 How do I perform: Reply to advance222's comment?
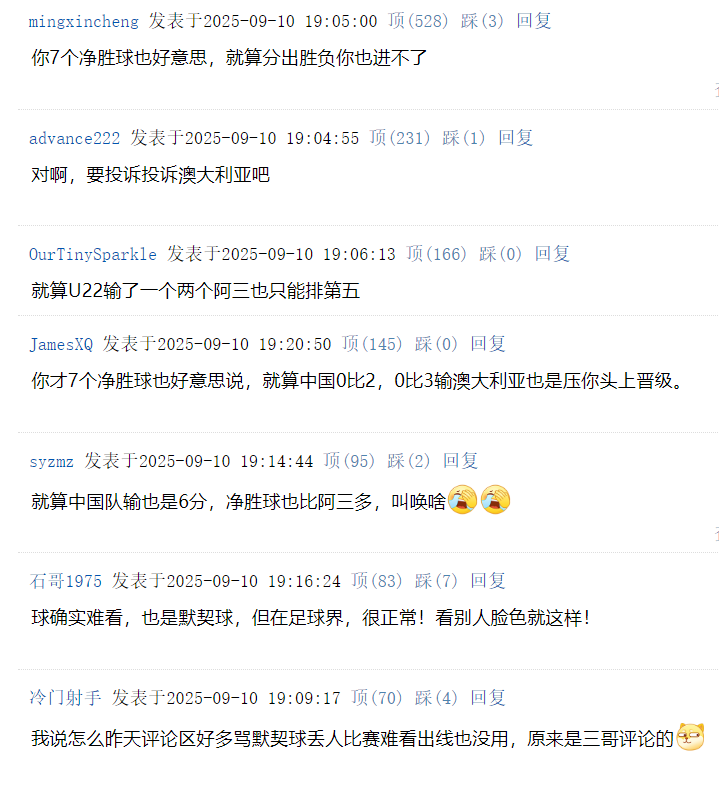[x=515, y=138]
